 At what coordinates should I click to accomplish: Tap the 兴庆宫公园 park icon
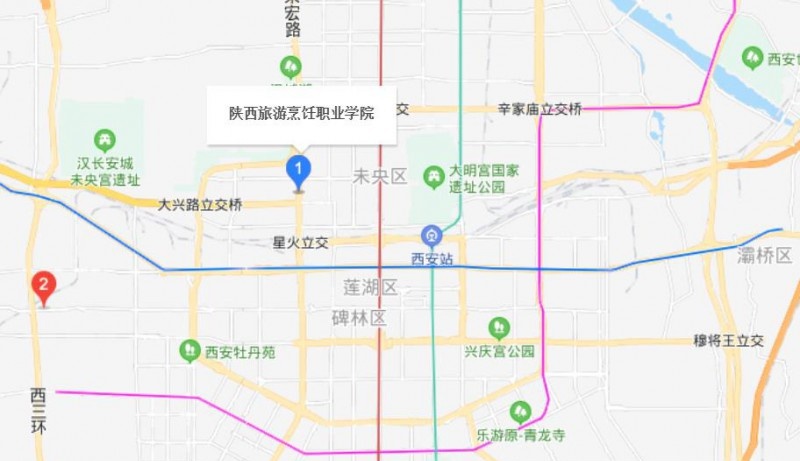tap(498, 327)
